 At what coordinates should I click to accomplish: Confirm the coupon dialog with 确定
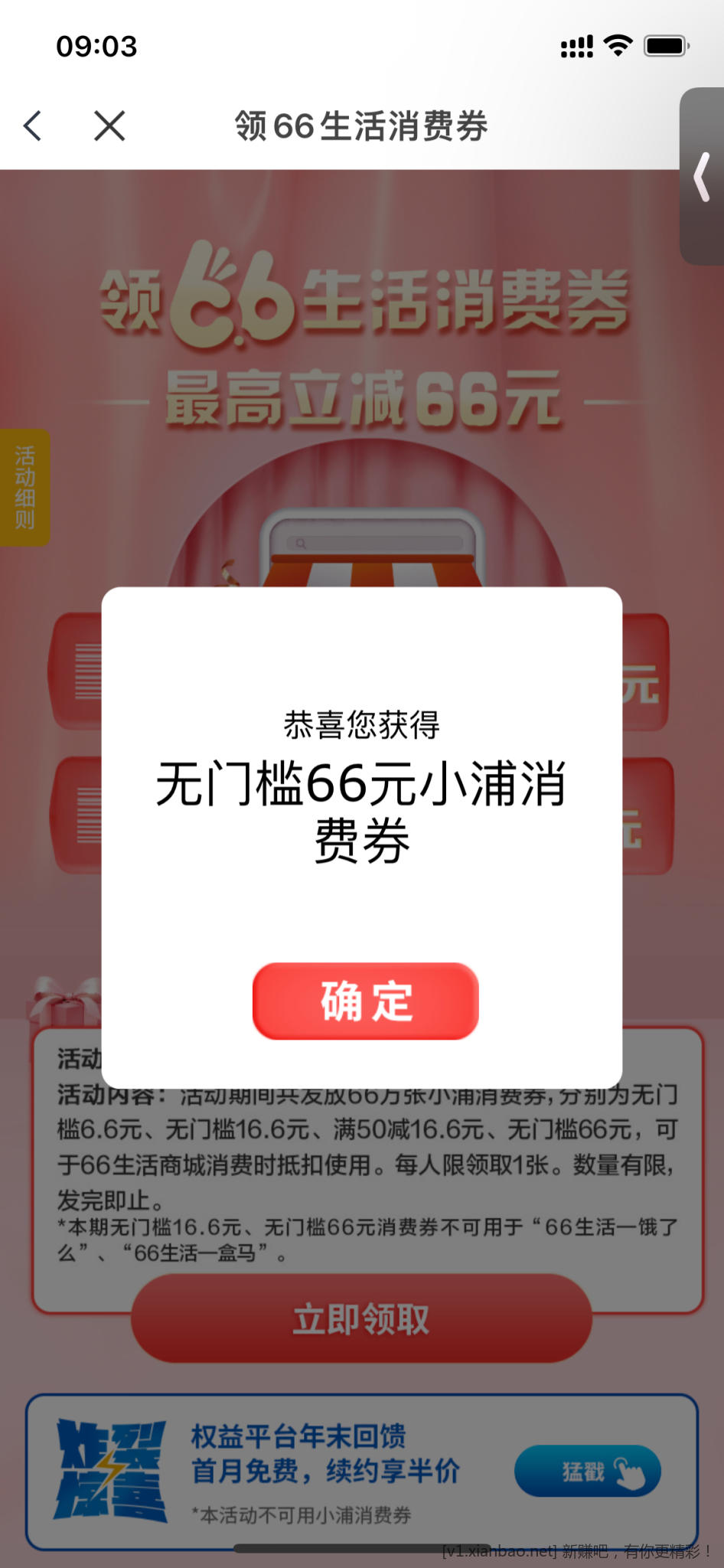click(x=365, y=1001)
